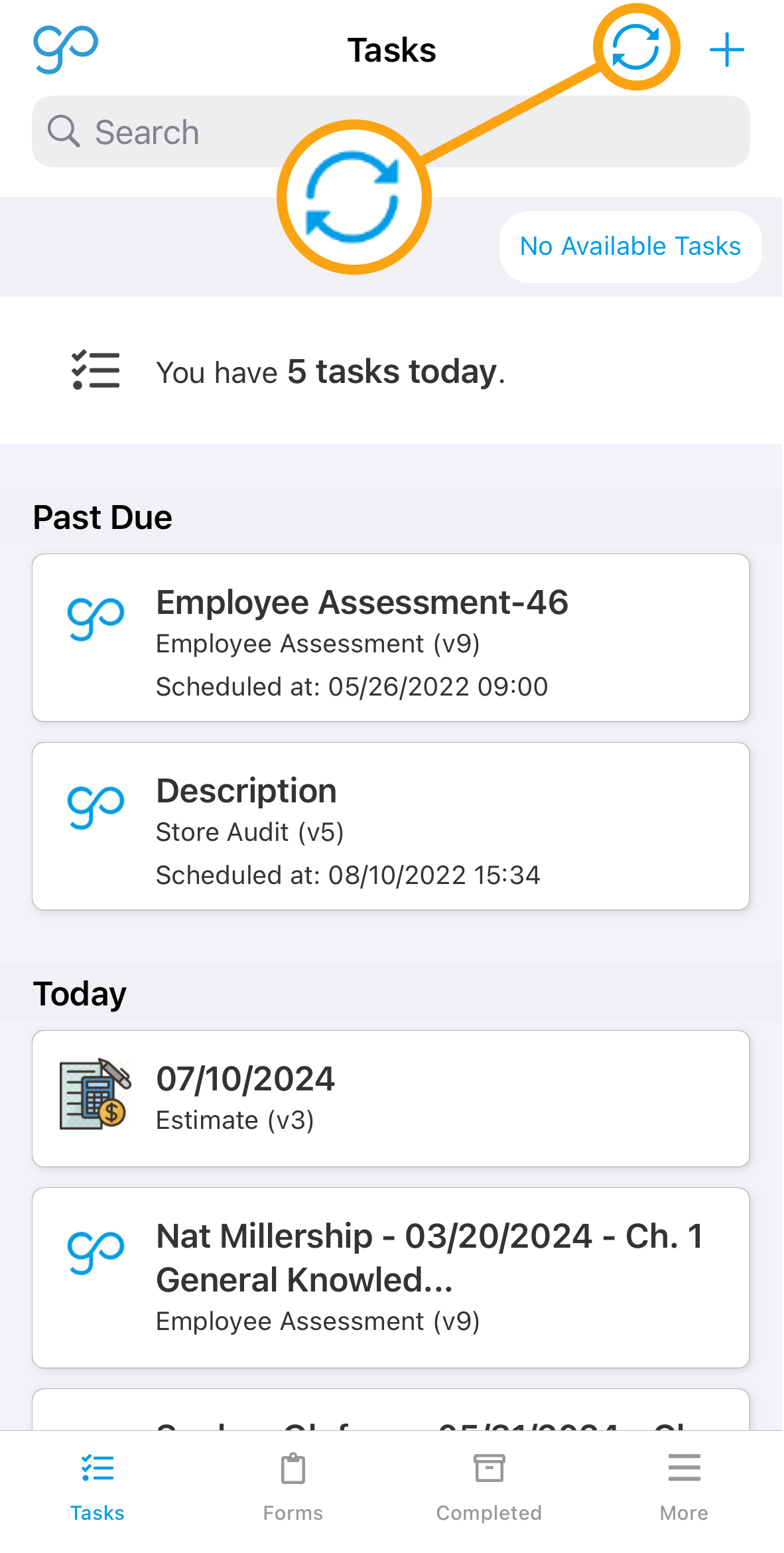
Task: Tap the plus icon to create new task
Action: (x=726, y=48)
